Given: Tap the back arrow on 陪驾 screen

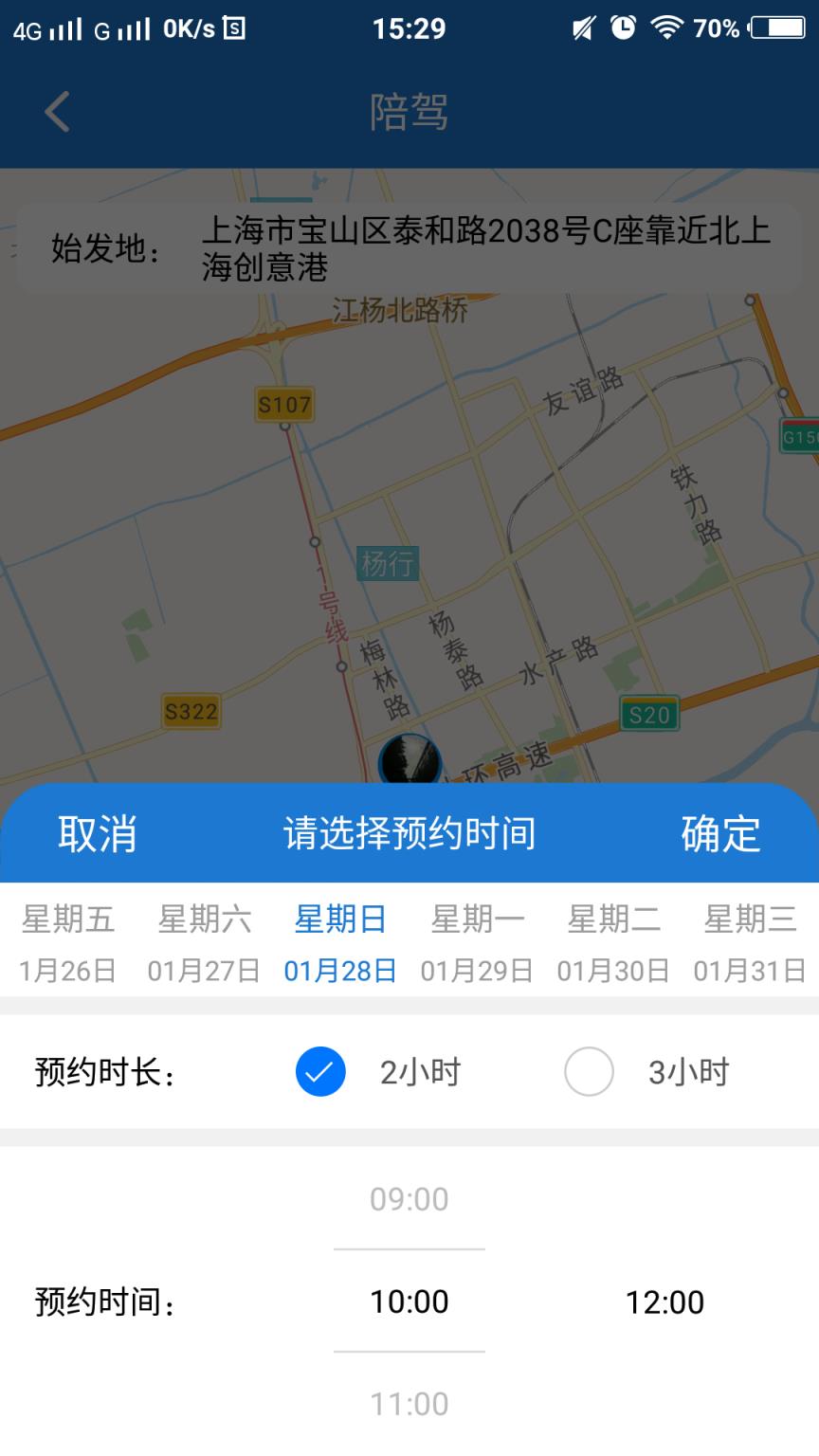Looking at the screenshot, I should pyautogui.click(x=57, y=111).
